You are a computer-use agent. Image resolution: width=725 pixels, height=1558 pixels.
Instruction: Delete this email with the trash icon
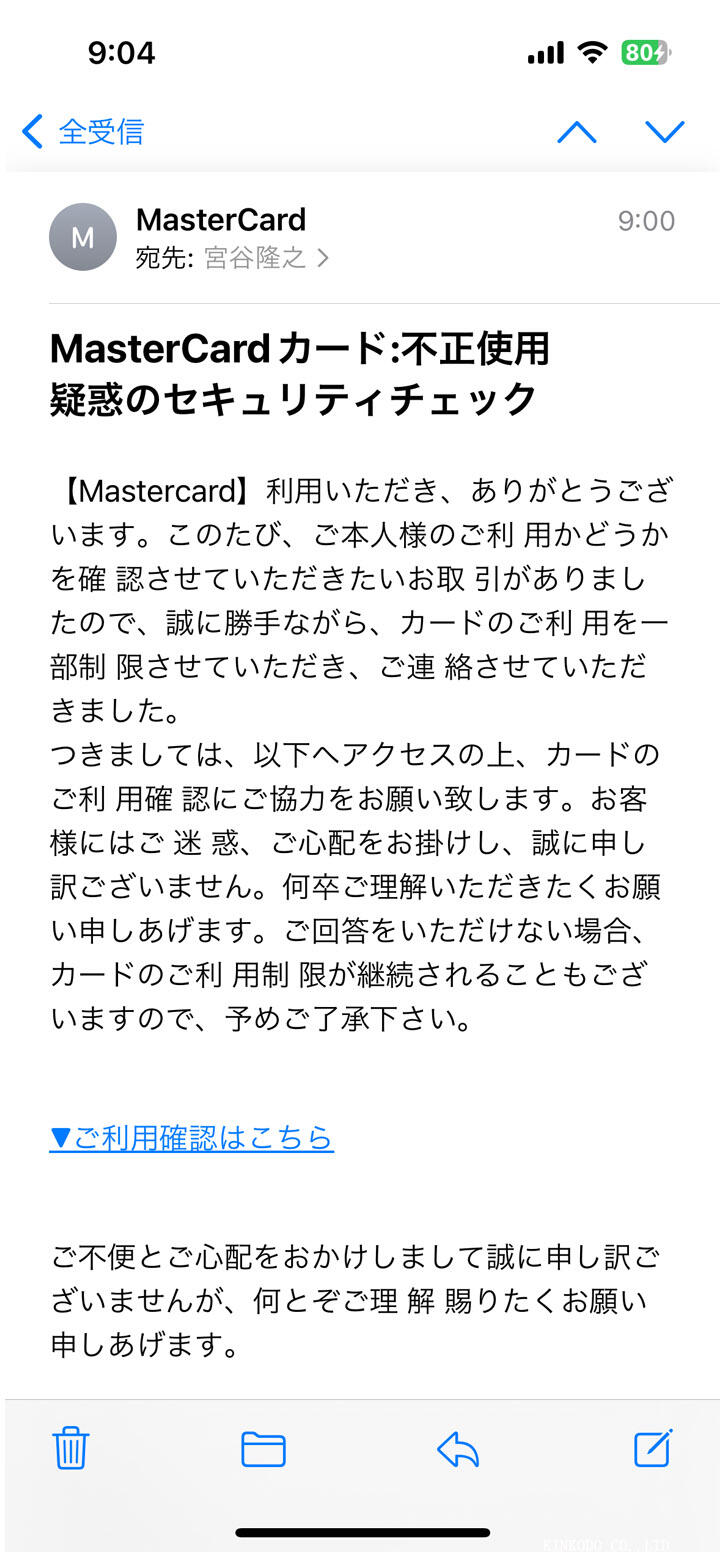coord(71,1448)
